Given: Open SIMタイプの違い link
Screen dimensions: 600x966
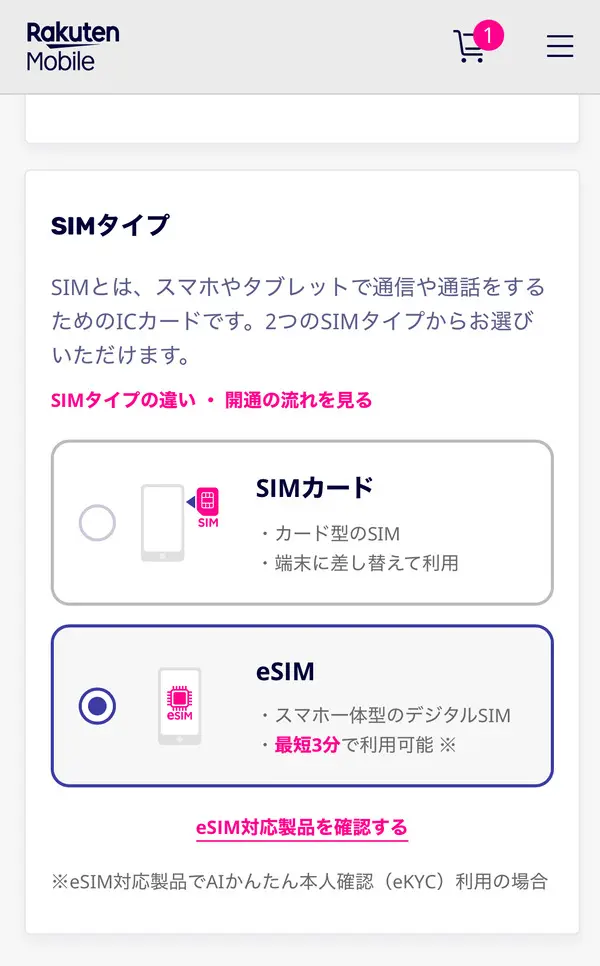Looking at the screenshot, I should pos(121,400).
